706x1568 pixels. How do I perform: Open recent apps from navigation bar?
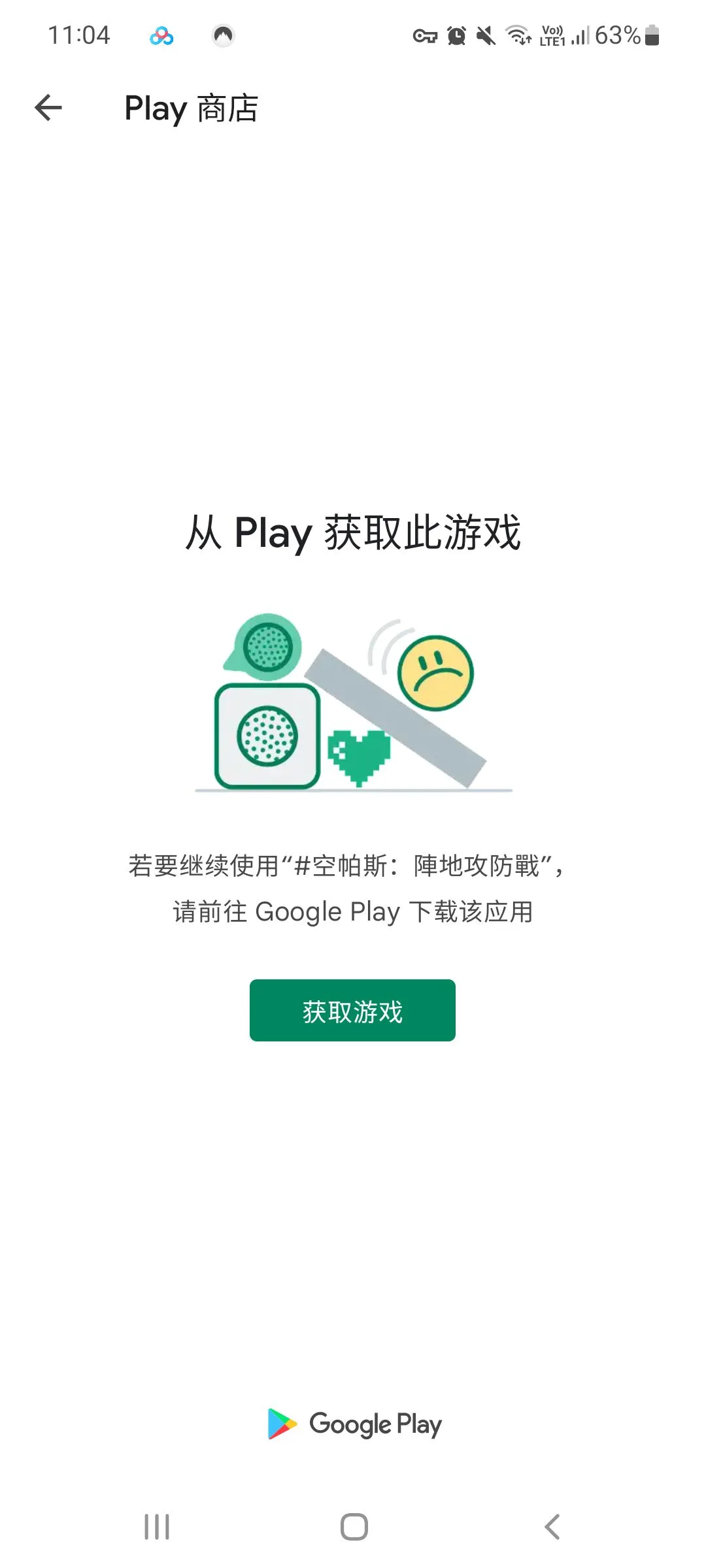(157, 1527)
